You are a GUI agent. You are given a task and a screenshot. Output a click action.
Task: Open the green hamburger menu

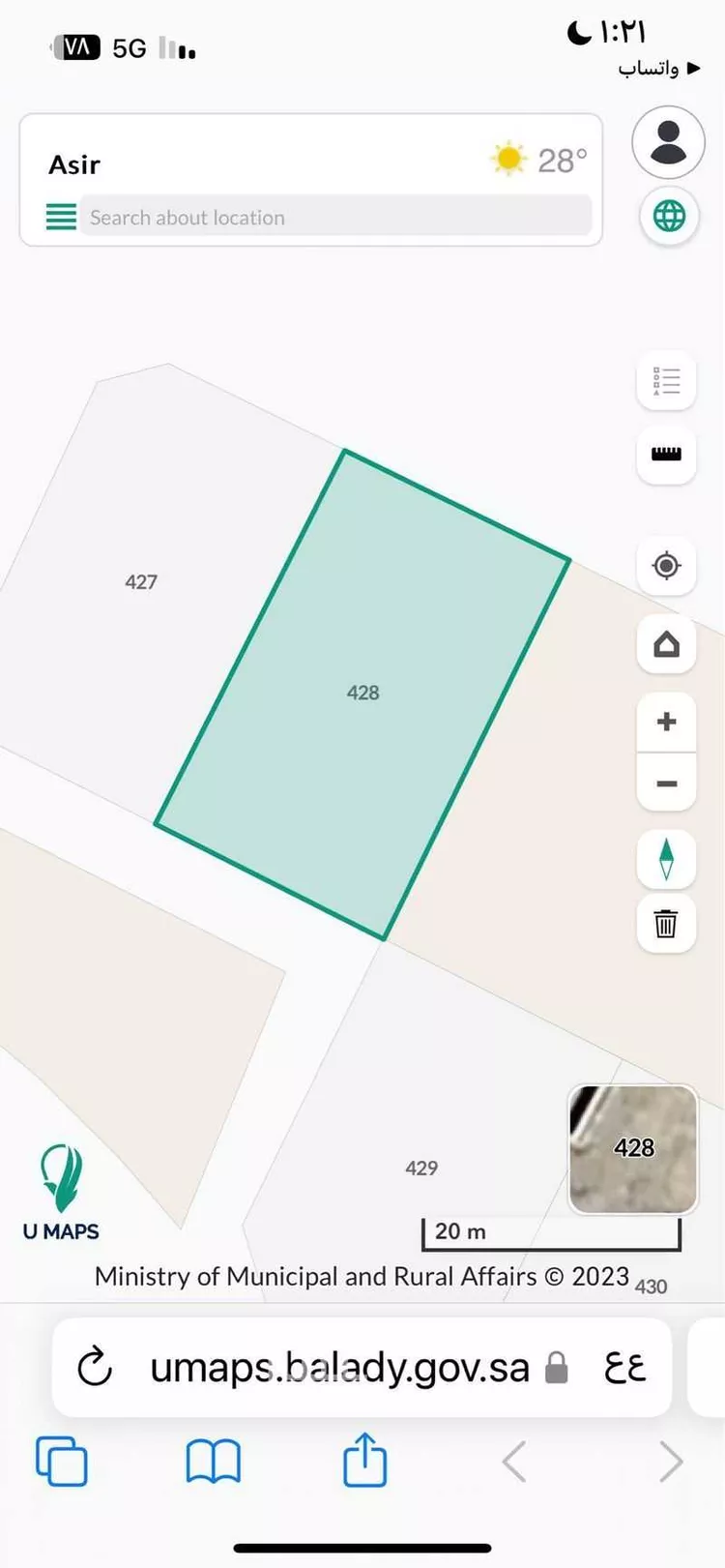[x=61, y=217]
